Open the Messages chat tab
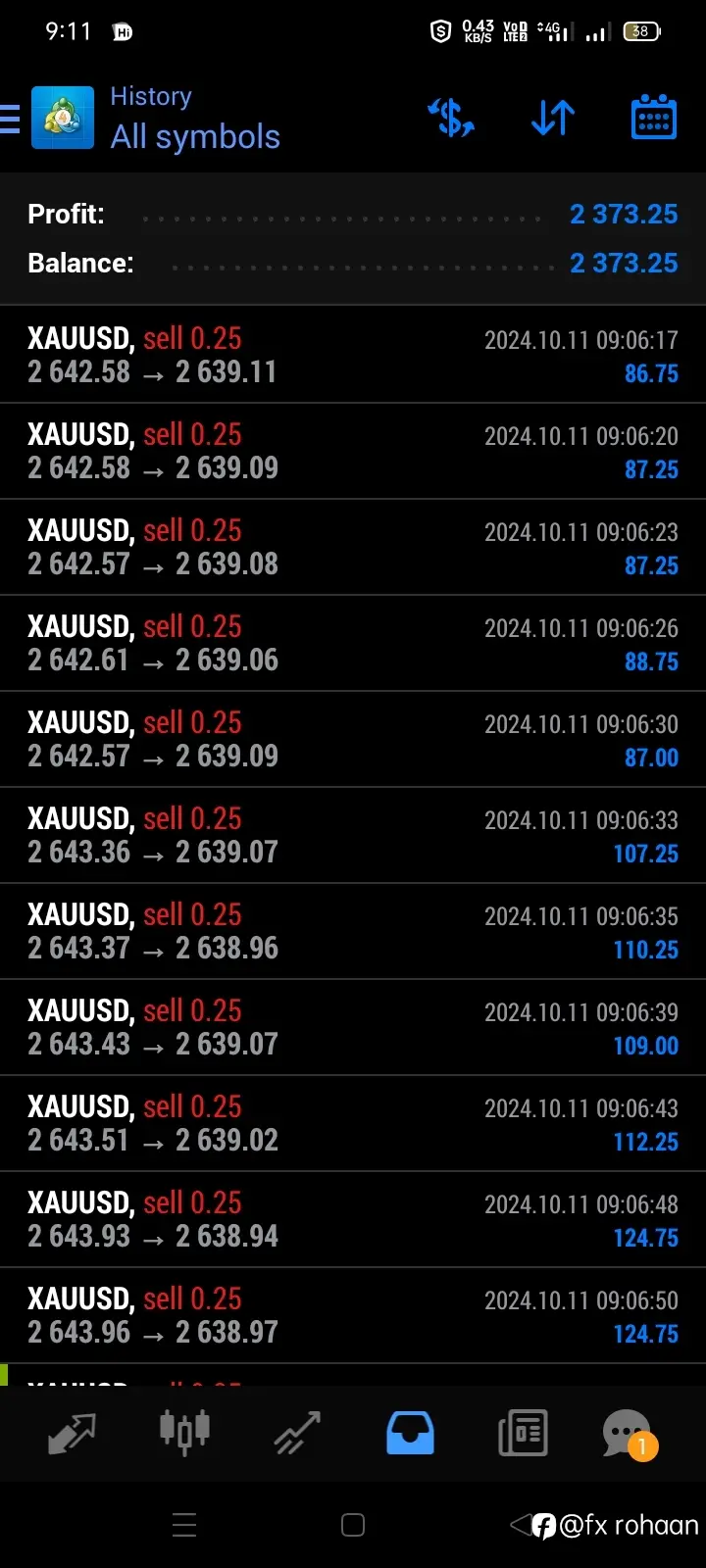The height and width of the screenshot is (1568, 706). 629,1434
